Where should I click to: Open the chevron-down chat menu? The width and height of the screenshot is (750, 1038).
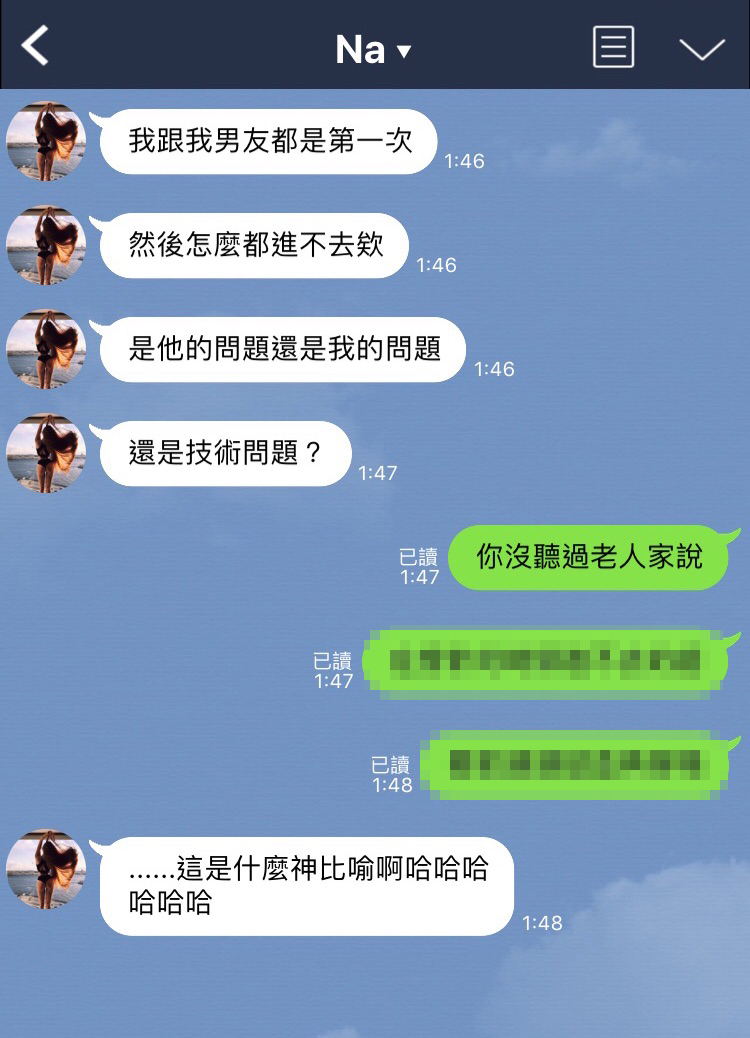(x=701, y=49)
